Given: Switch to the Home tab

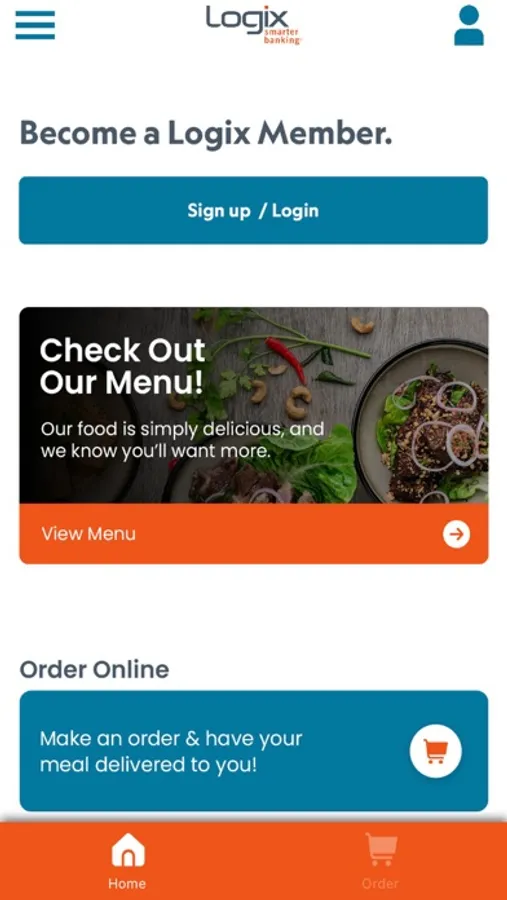Looking at the screenshot, I should coord(127,861).
